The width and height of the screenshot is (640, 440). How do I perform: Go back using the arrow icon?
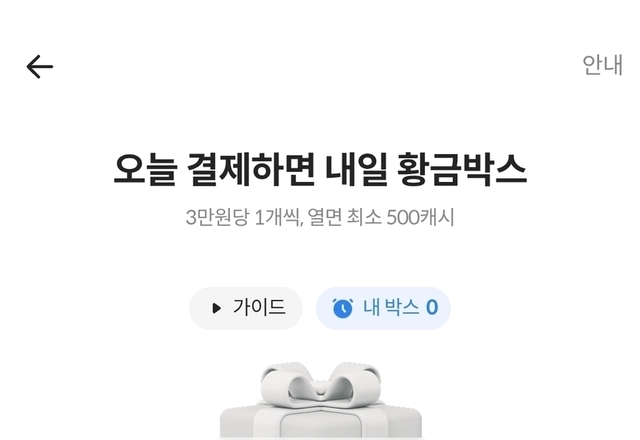(x=39, y=67)
